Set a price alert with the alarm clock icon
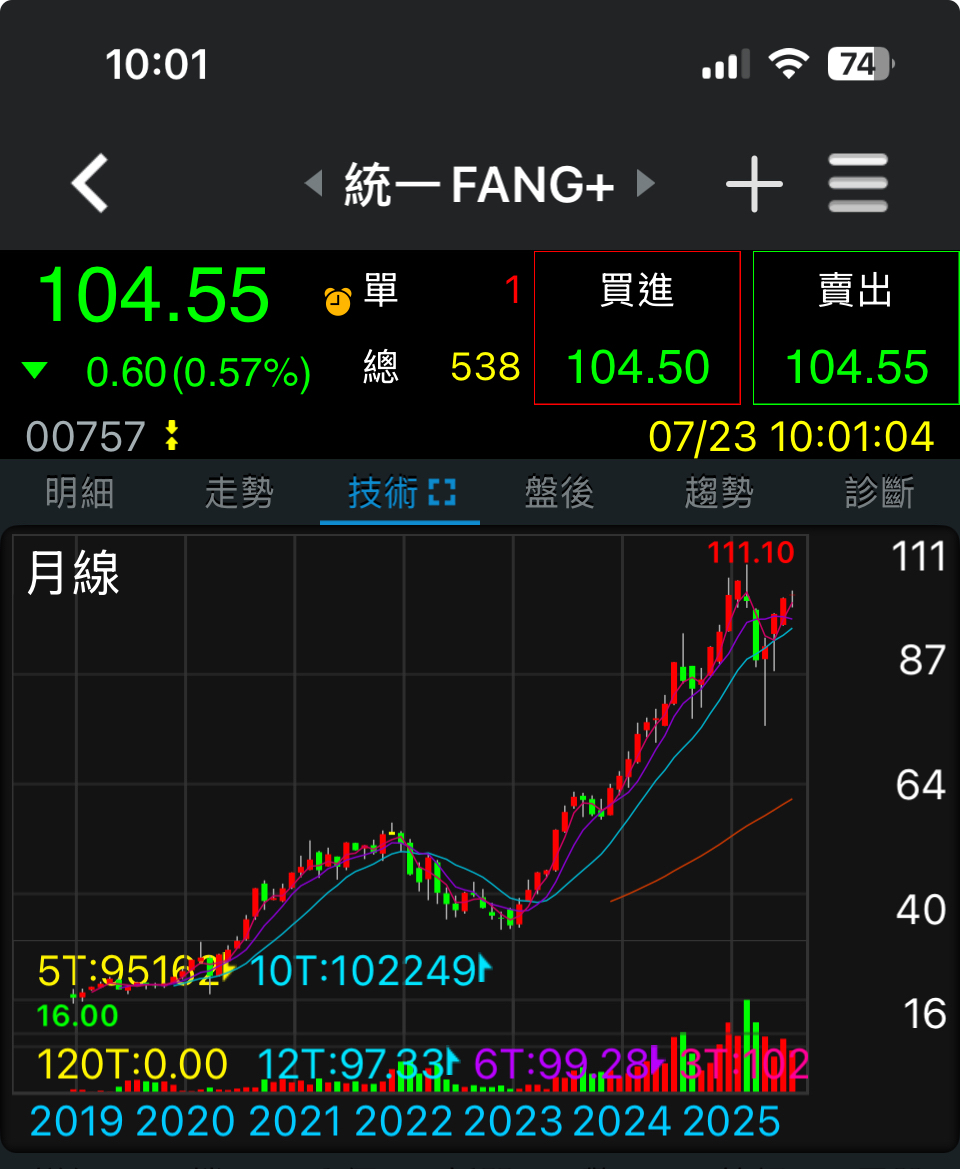Viewport: 960px width, 1169px height. pyautogui.click(x=338, y=299)
